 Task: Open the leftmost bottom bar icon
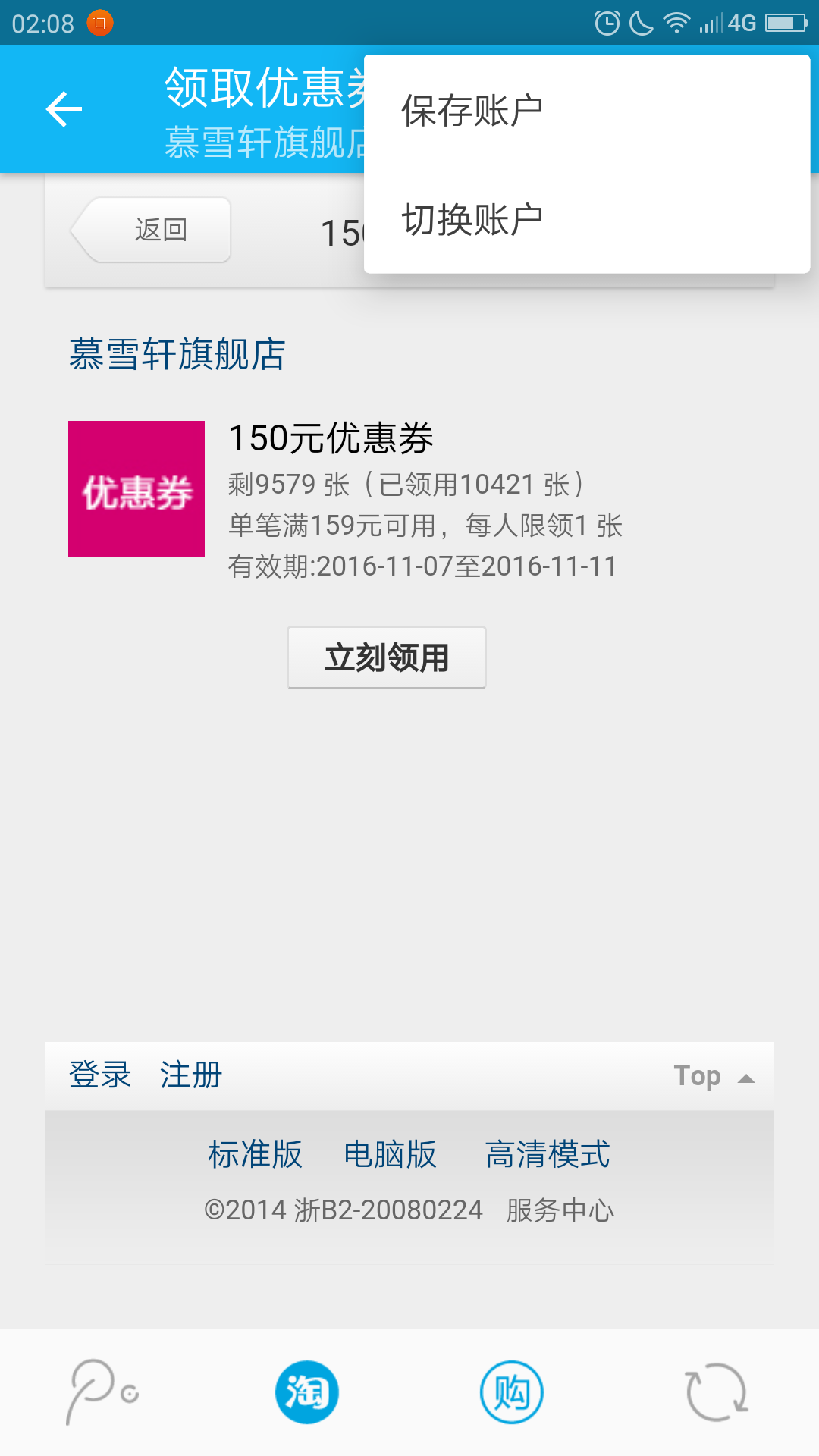tap(102, 1392)
